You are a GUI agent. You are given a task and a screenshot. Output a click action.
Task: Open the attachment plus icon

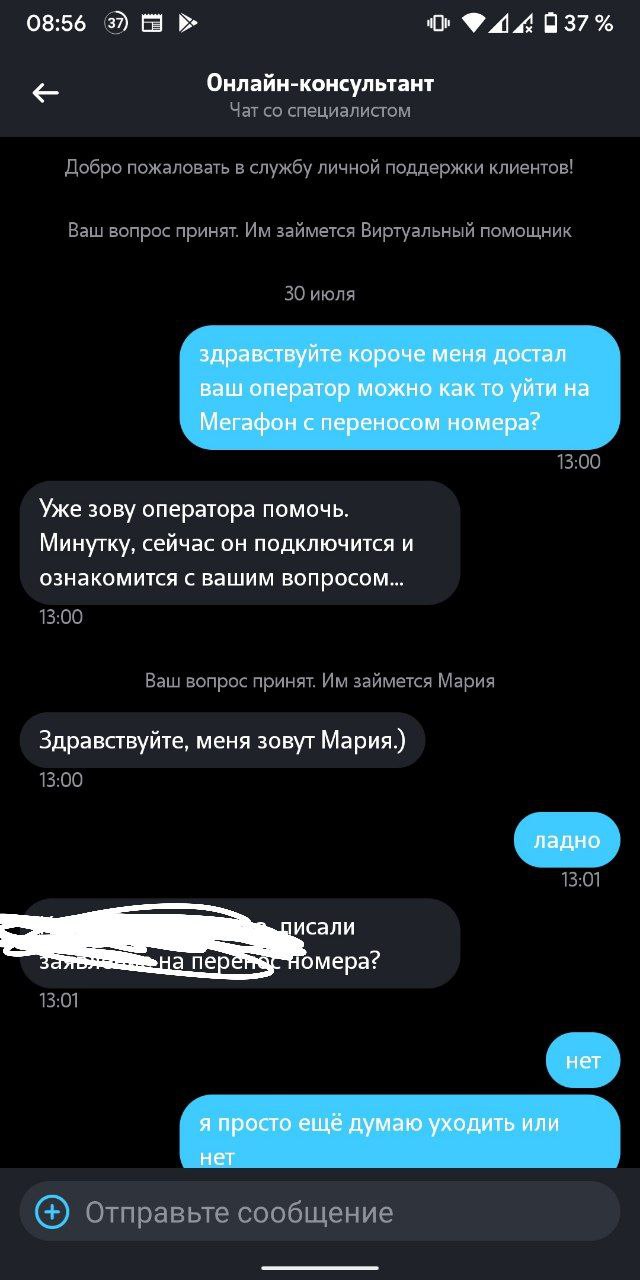52,1213
